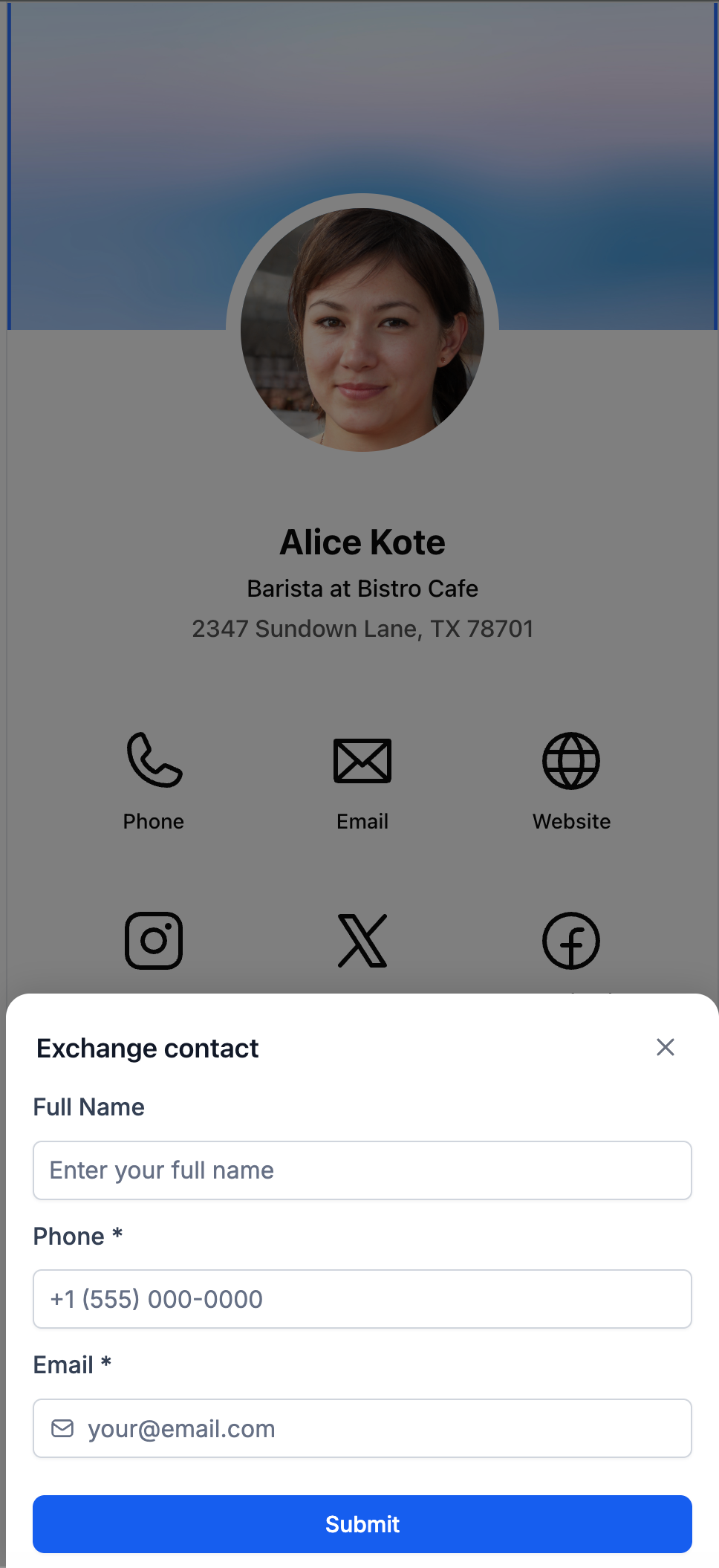
Task: Open Alice's Email contact option
Action: click(x=362, y=781)
